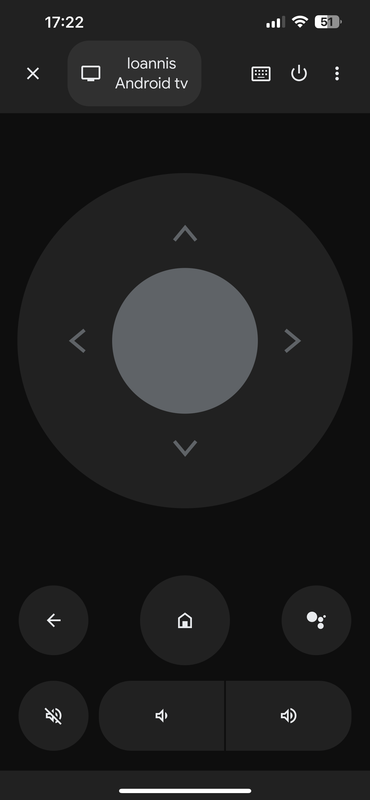The image size is (370, 800).
Task: Tap the D-pad right arrow
Action: (x=292, y=341)
